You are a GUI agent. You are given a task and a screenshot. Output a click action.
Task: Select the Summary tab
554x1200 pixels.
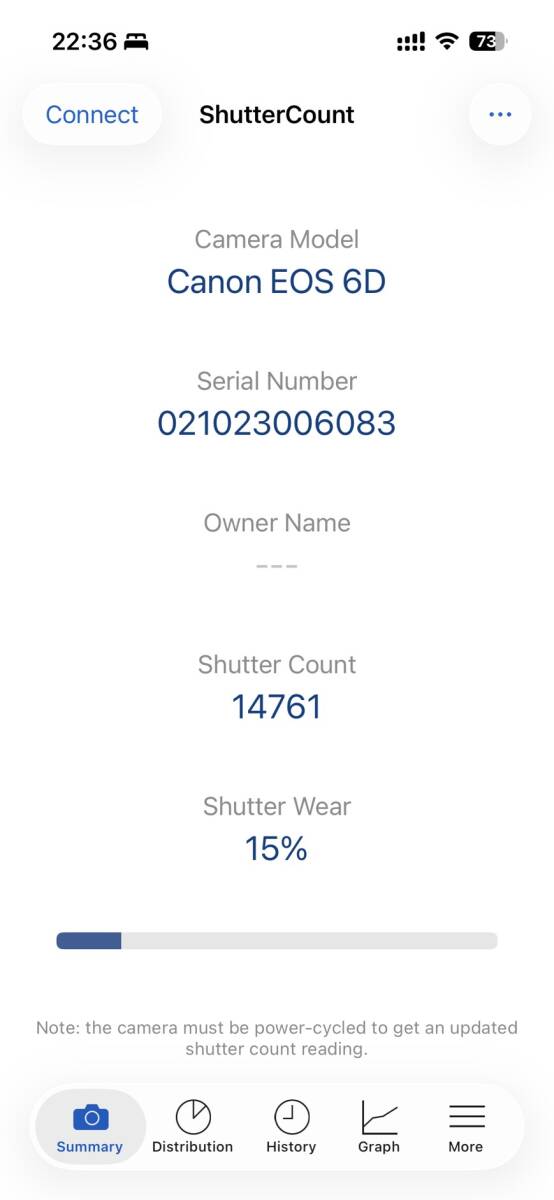(90, 1127)
